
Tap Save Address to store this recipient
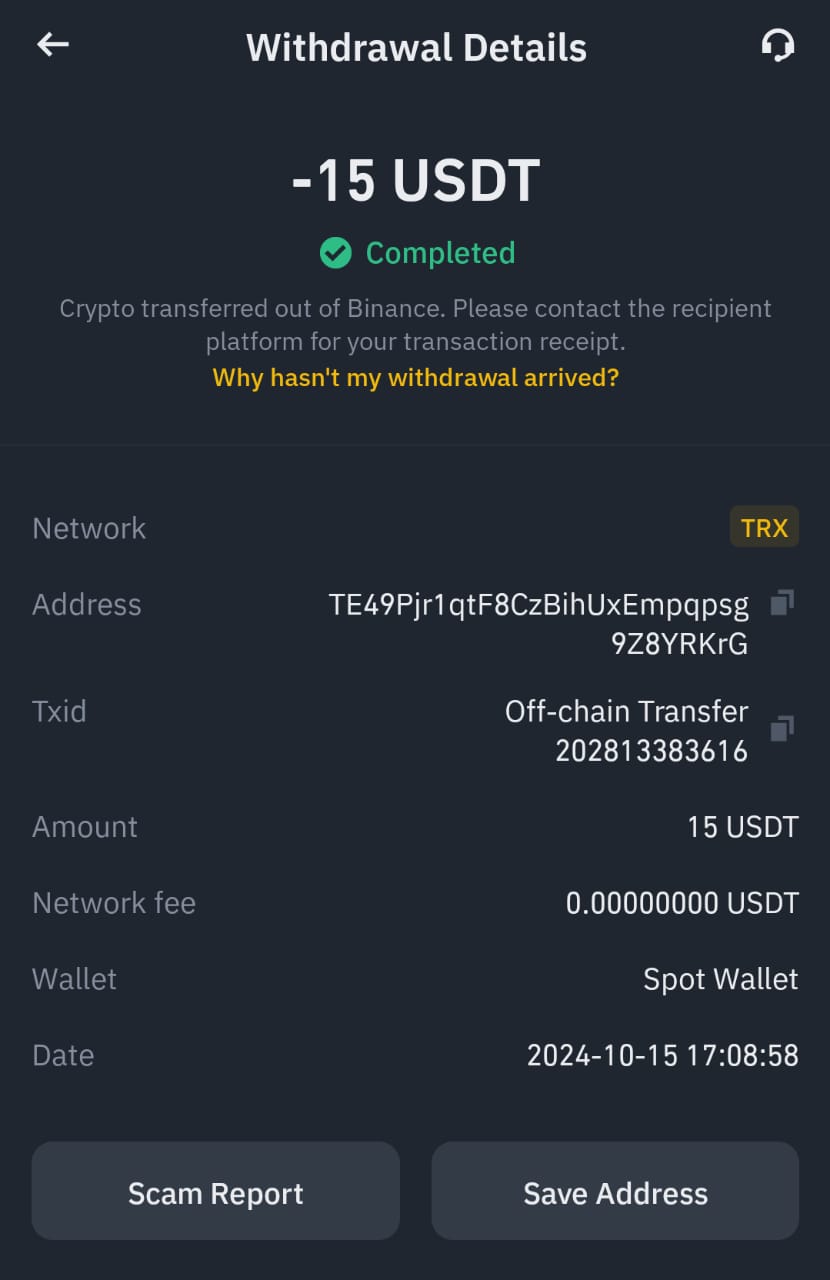click(614, 1191)
